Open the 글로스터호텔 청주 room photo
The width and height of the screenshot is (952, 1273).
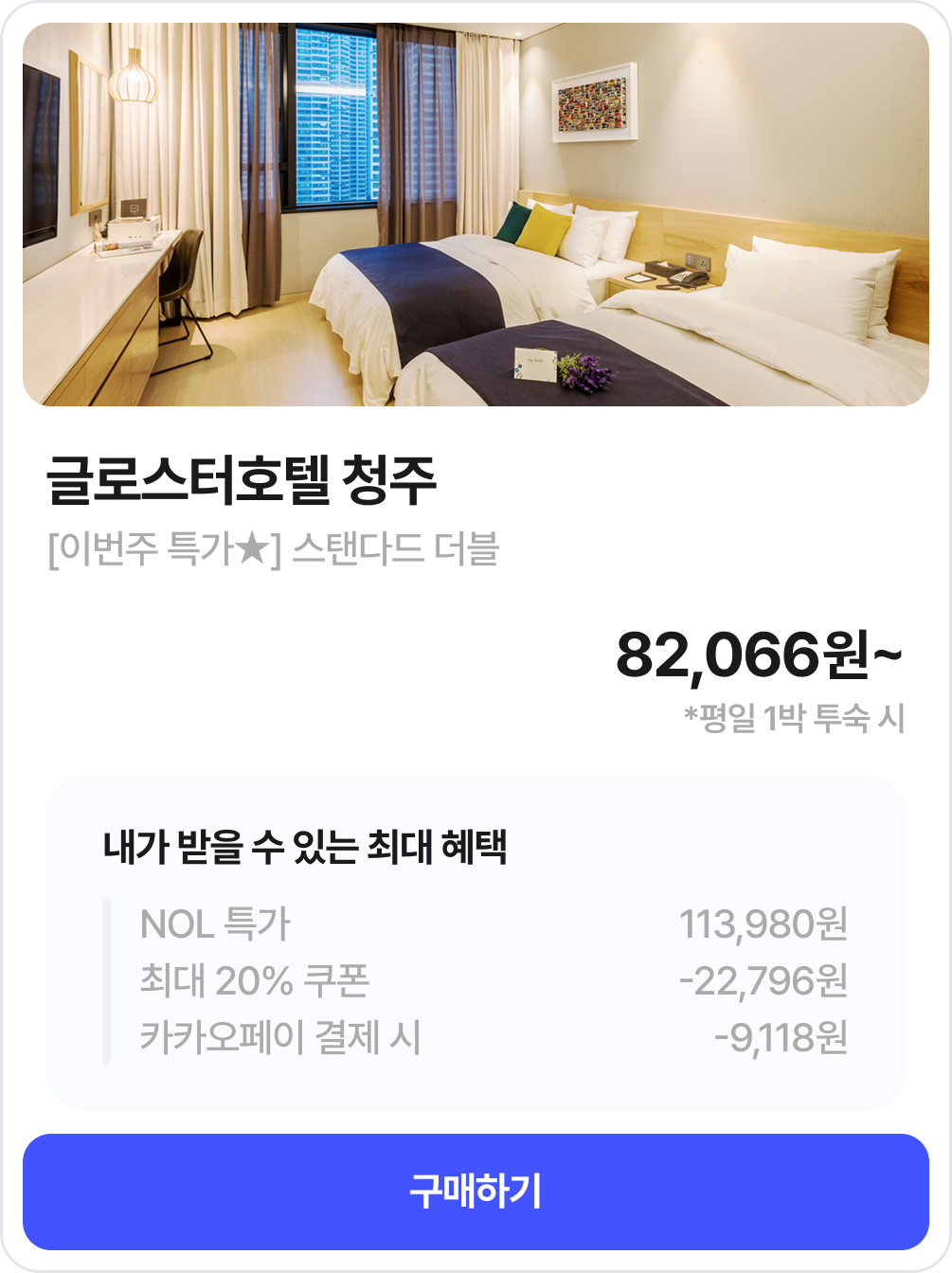[476, 215]
